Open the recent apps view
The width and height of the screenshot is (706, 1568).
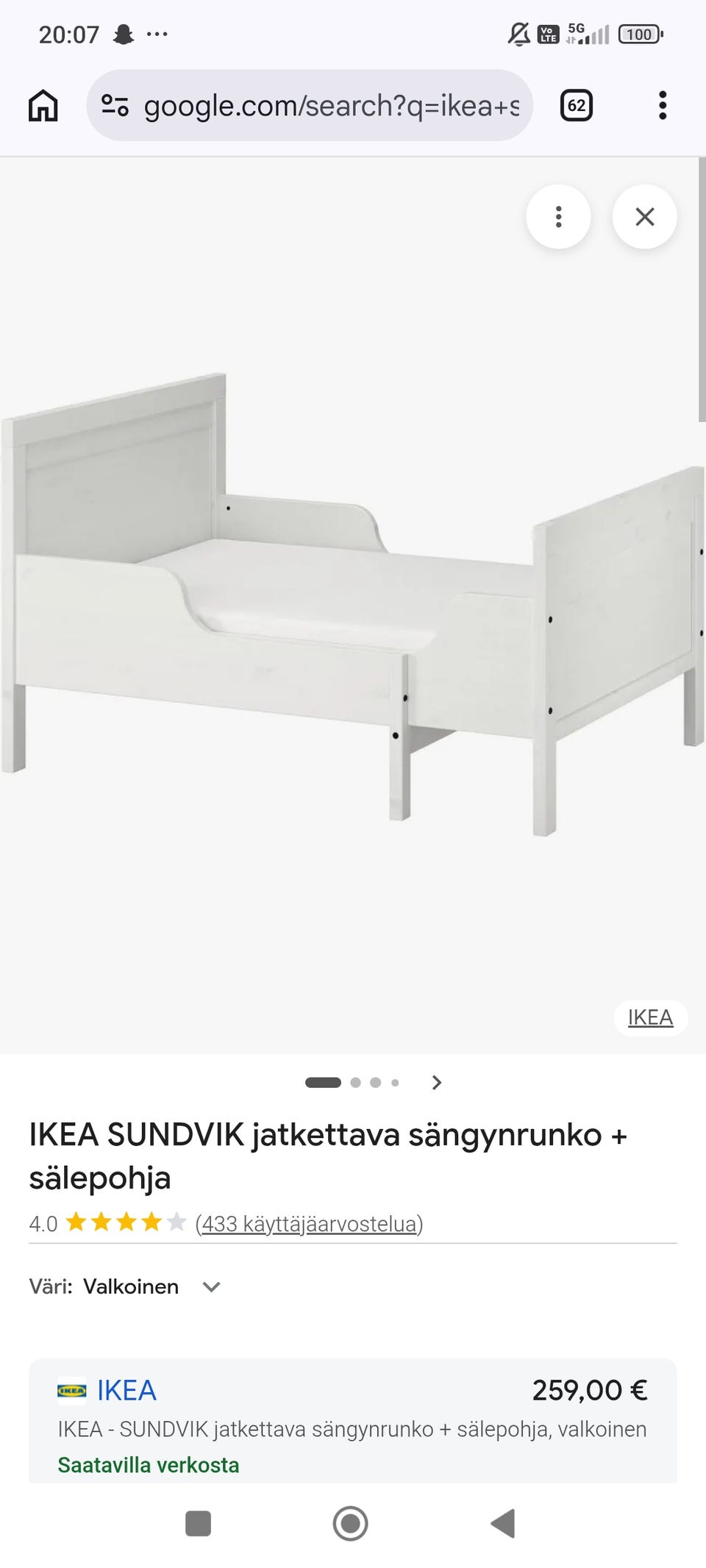tap(199, 1523)
